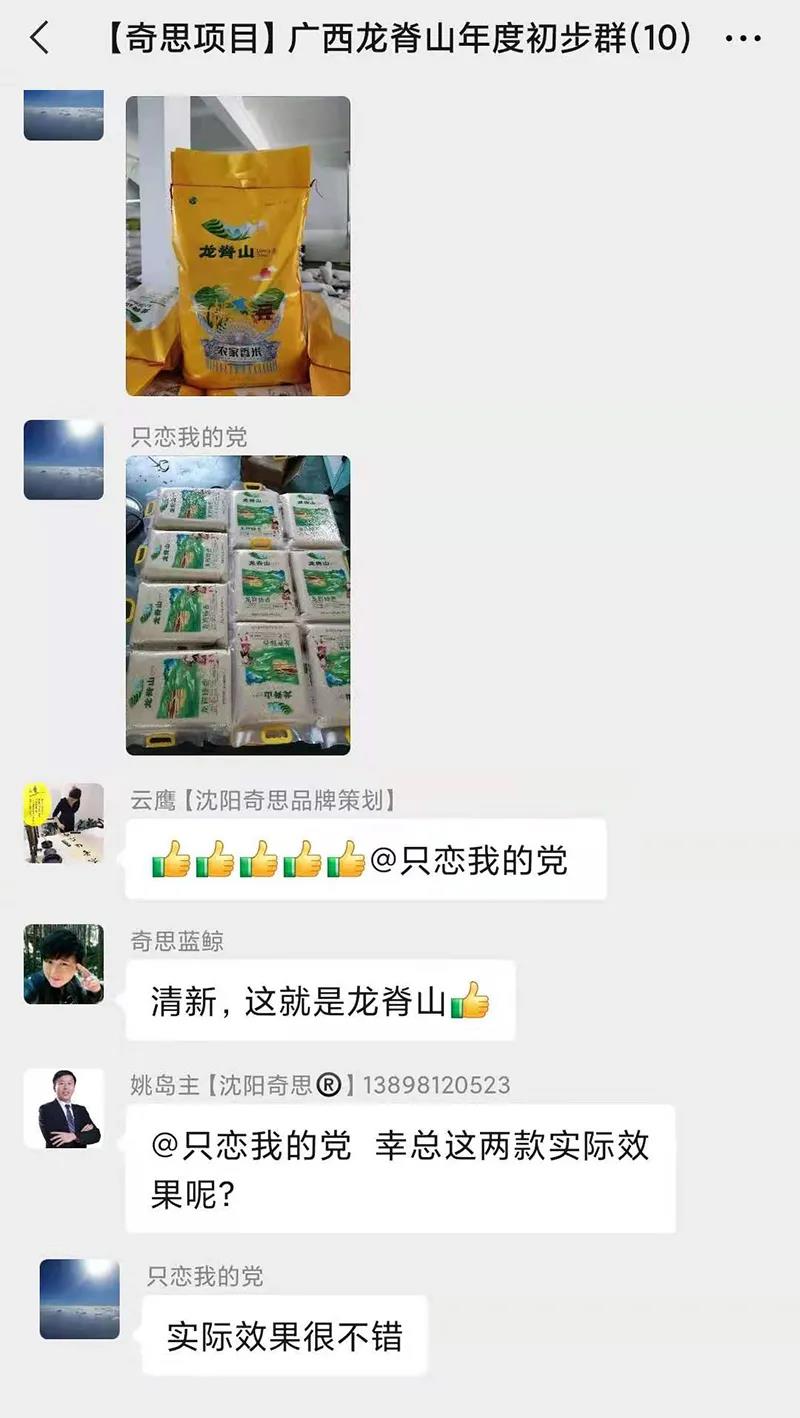
Task: View 姚岛主's profile from his avatar
Action: click(x=64, y=1108)
